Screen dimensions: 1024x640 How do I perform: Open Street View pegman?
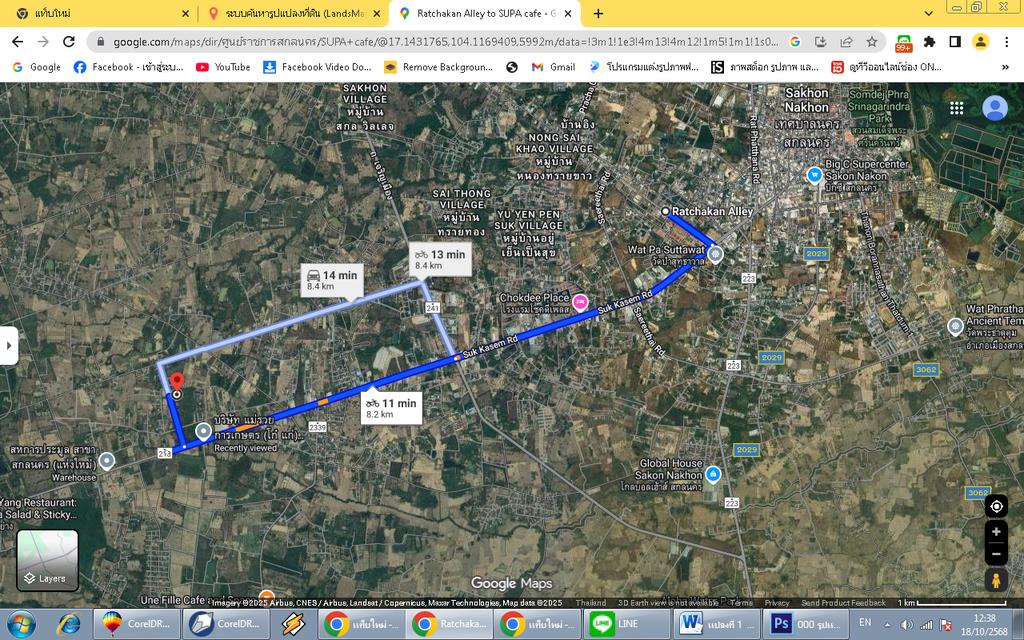[996, 580]
